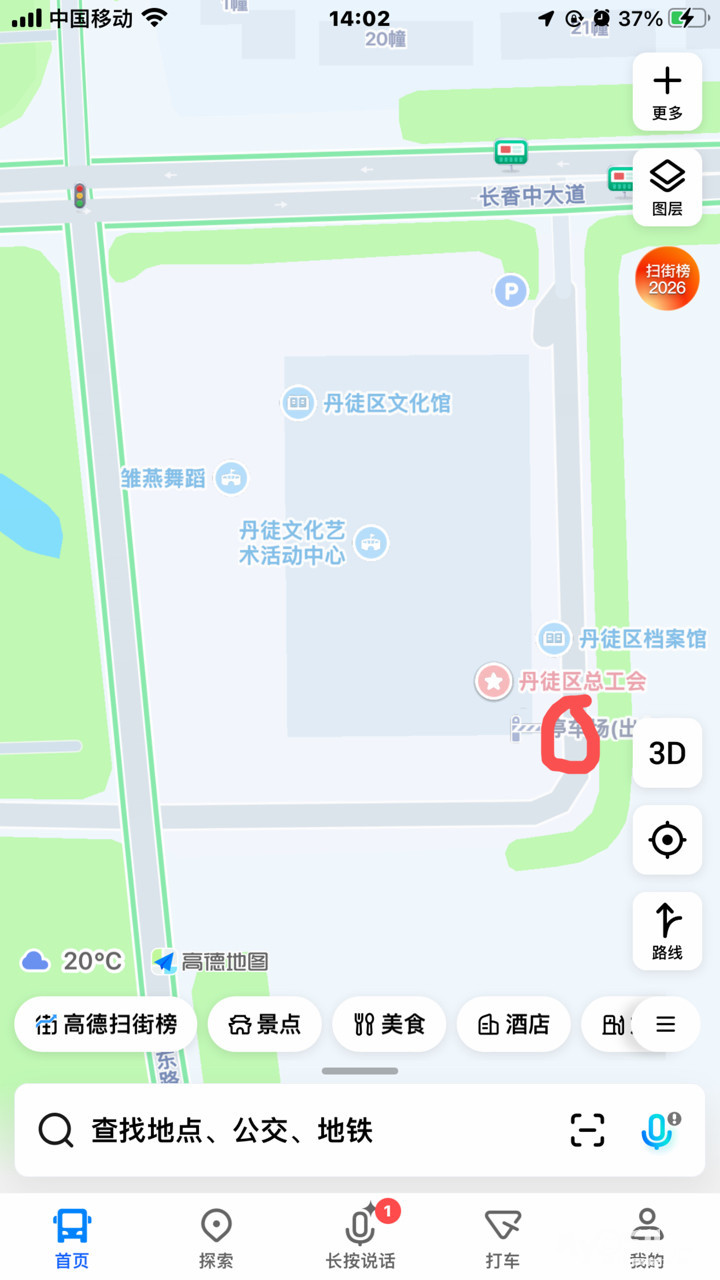The width and height of the screenshot is (720, 1280).
Task: Open 丹徒区文化馆 map marker
Action: click(x=298, y=403)
